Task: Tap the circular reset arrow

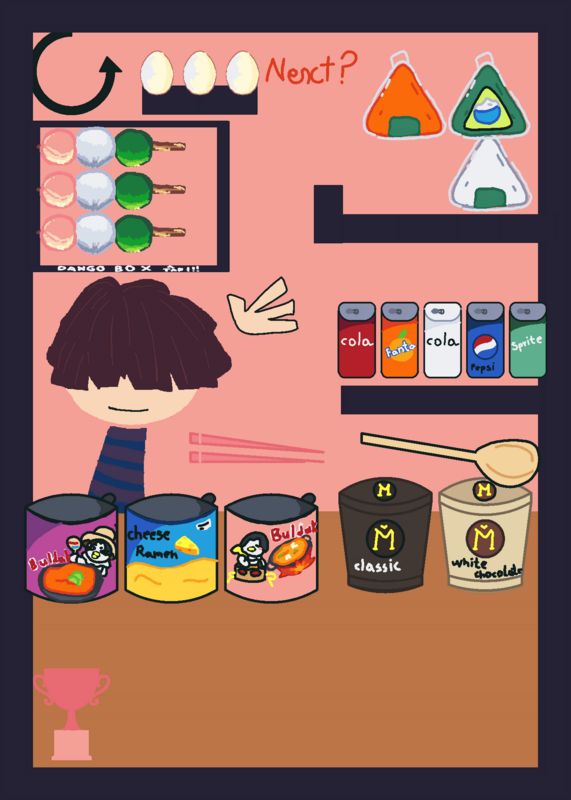Action: [x=77, y=73]
